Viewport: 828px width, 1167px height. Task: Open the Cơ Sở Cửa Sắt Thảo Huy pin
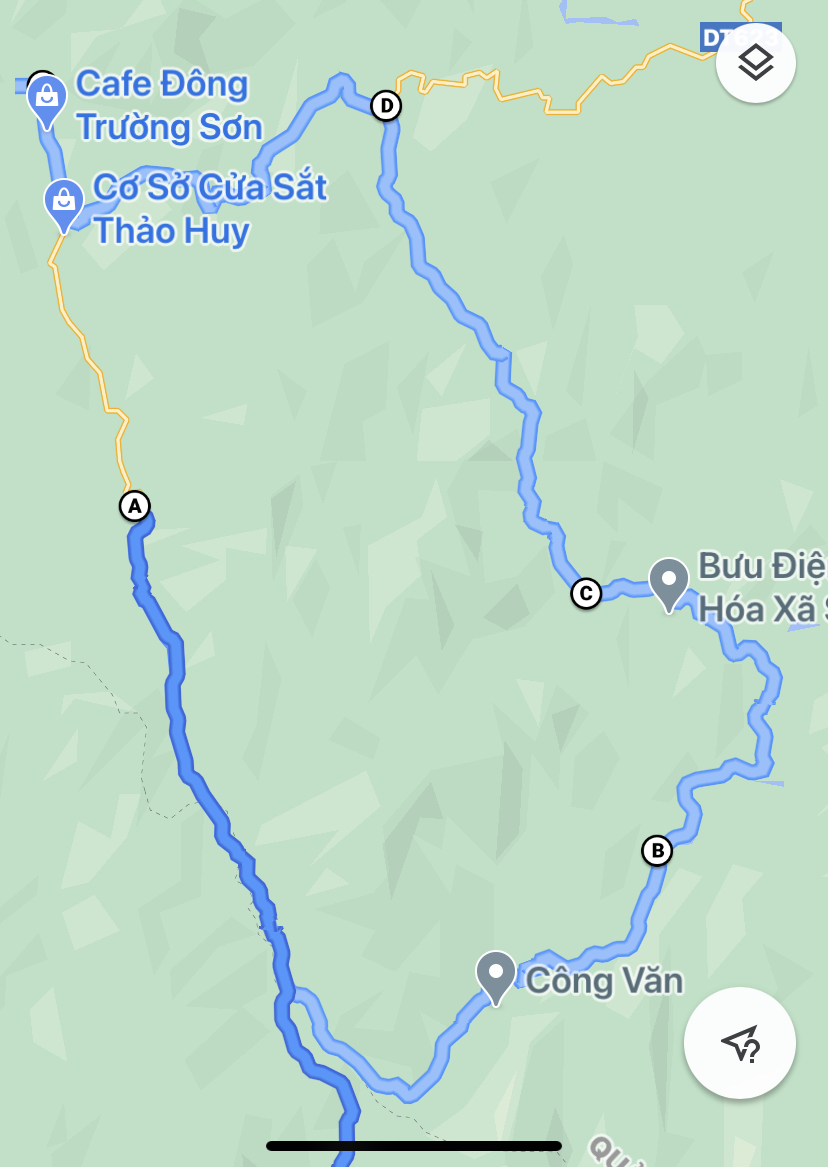point(64,201)
